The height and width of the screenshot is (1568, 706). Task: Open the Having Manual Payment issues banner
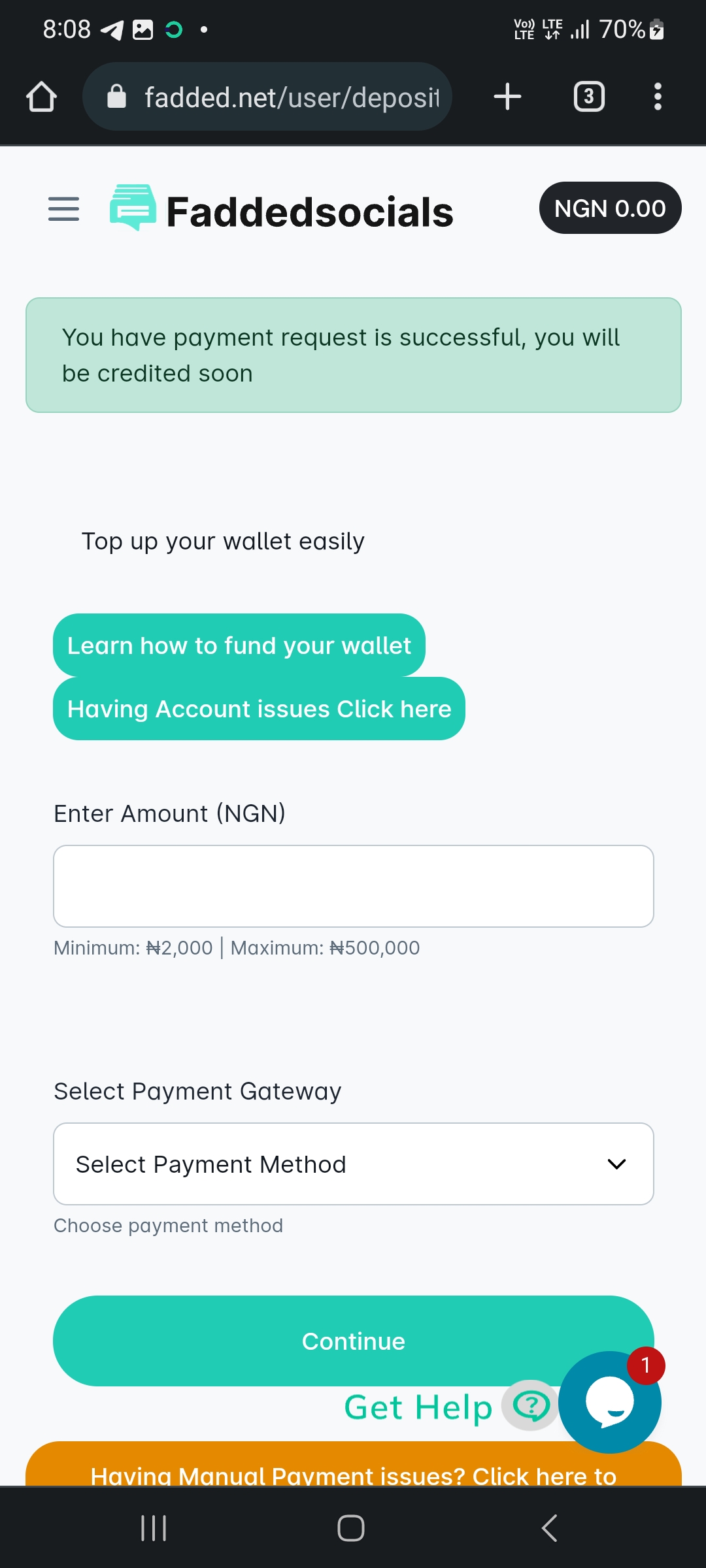[x=353, y=1470]
